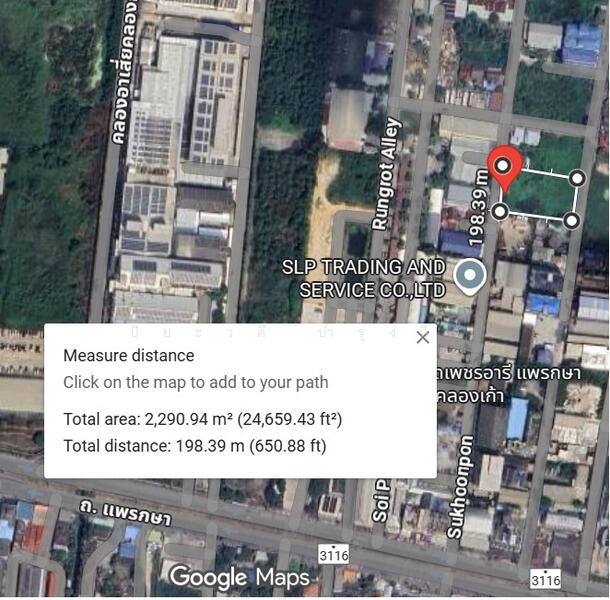
Task: Close the Measure distance dialog
Action: click(423, 338)
